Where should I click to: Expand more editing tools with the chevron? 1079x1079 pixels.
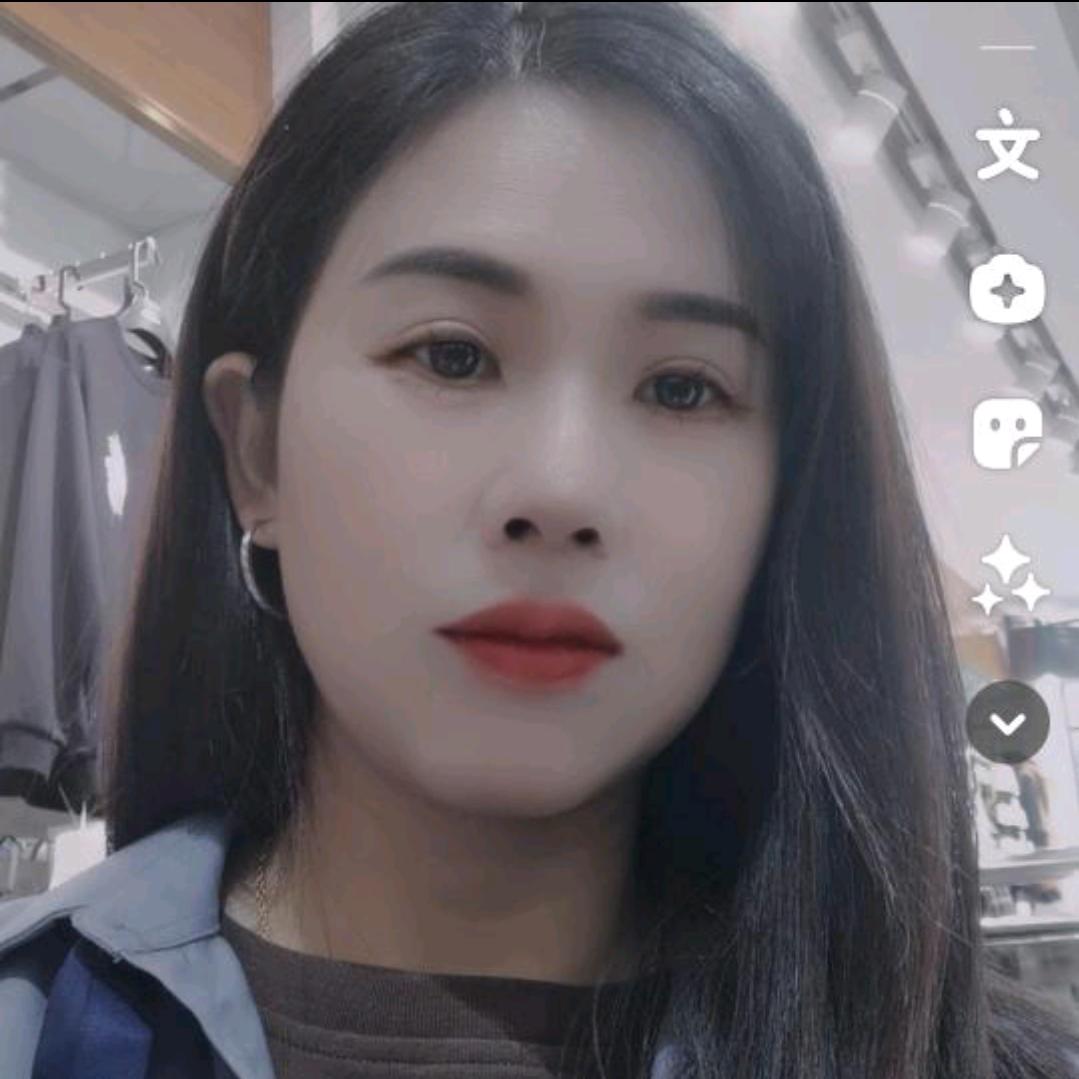click(x=1007, y=722)
